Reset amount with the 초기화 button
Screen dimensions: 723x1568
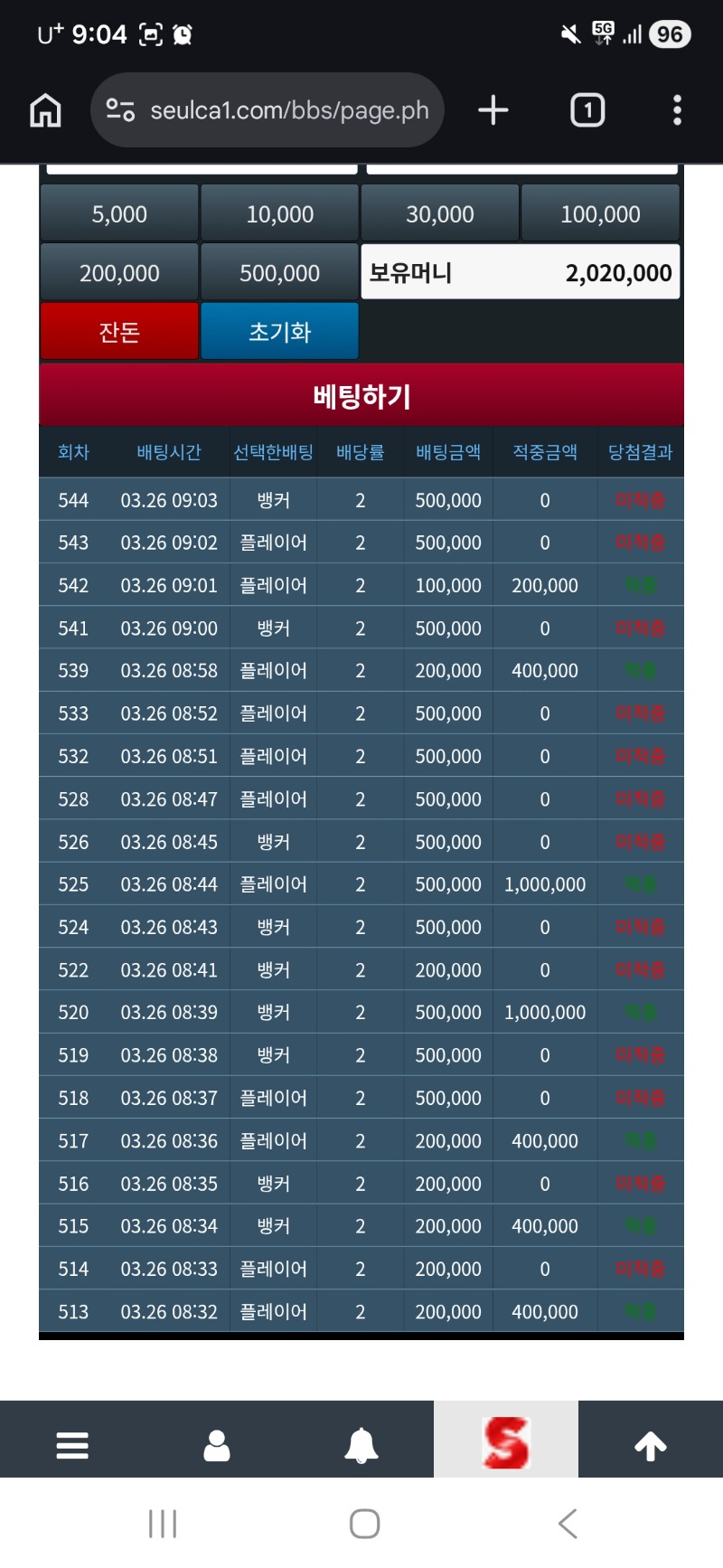click(279, 331)
